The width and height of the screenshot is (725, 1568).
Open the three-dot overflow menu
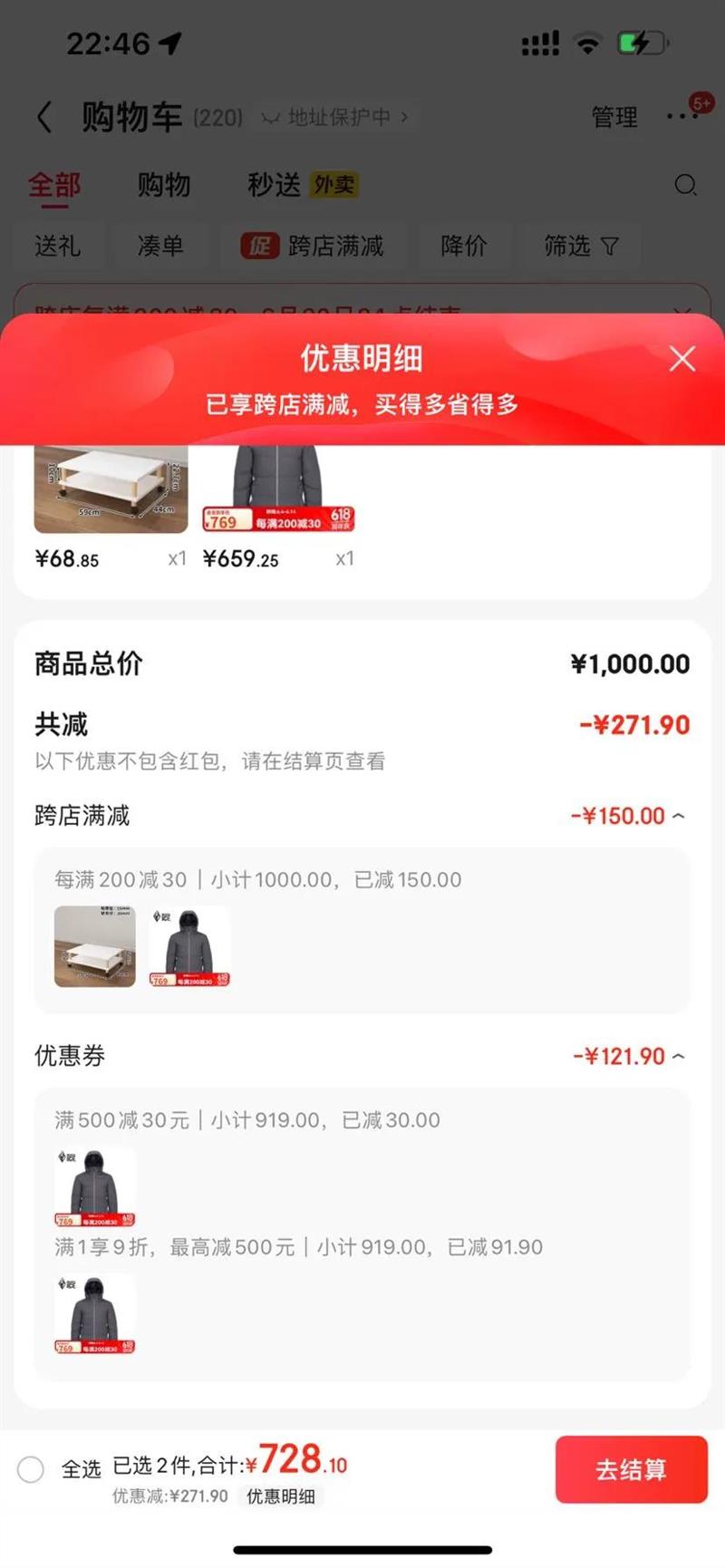[x=681, y=116]
